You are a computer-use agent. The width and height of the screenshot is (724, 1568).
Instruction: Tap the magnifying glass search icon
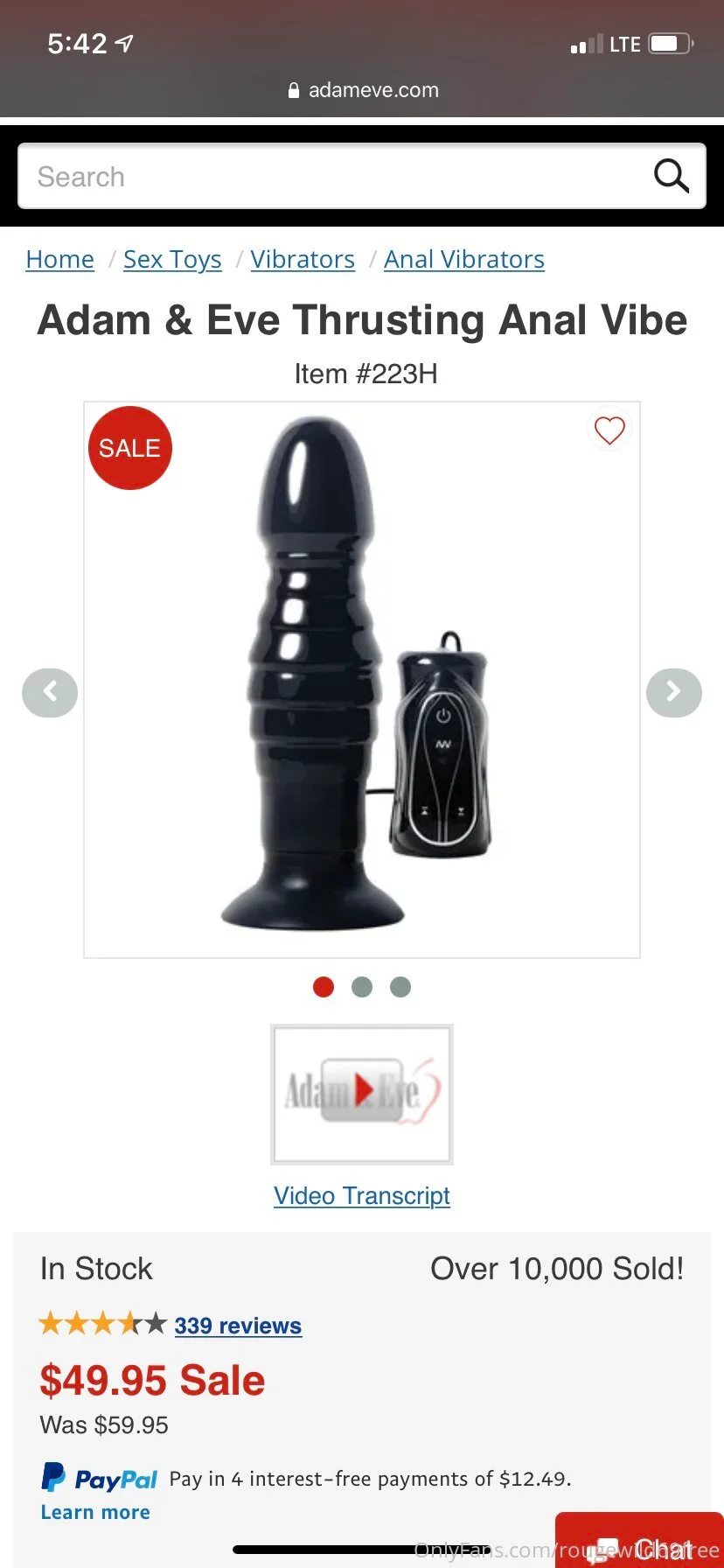pyautogui.click(x=671, y=176)
